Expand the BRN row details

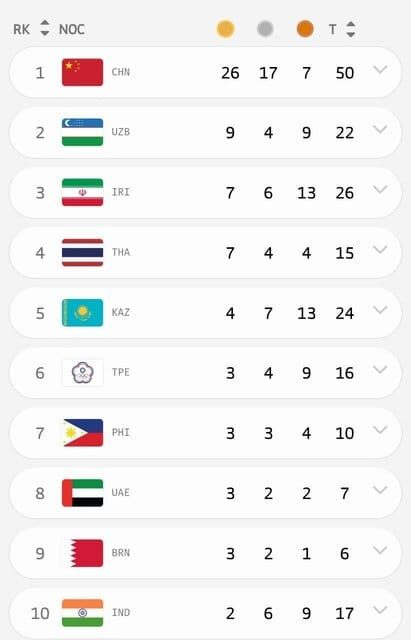point(380,551)
